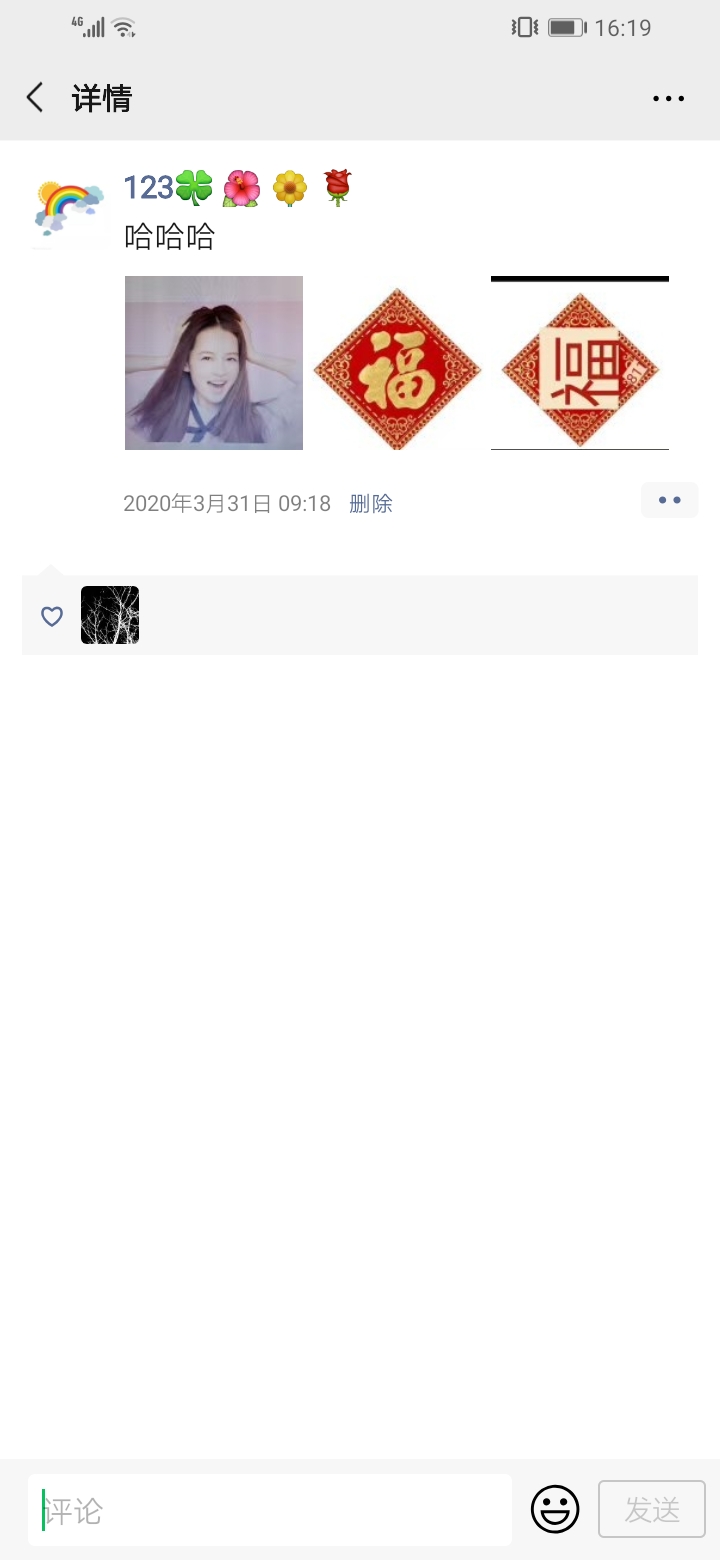720x1560 pixels.
Task: View the upside-down 福 picture
Action: 580,366
